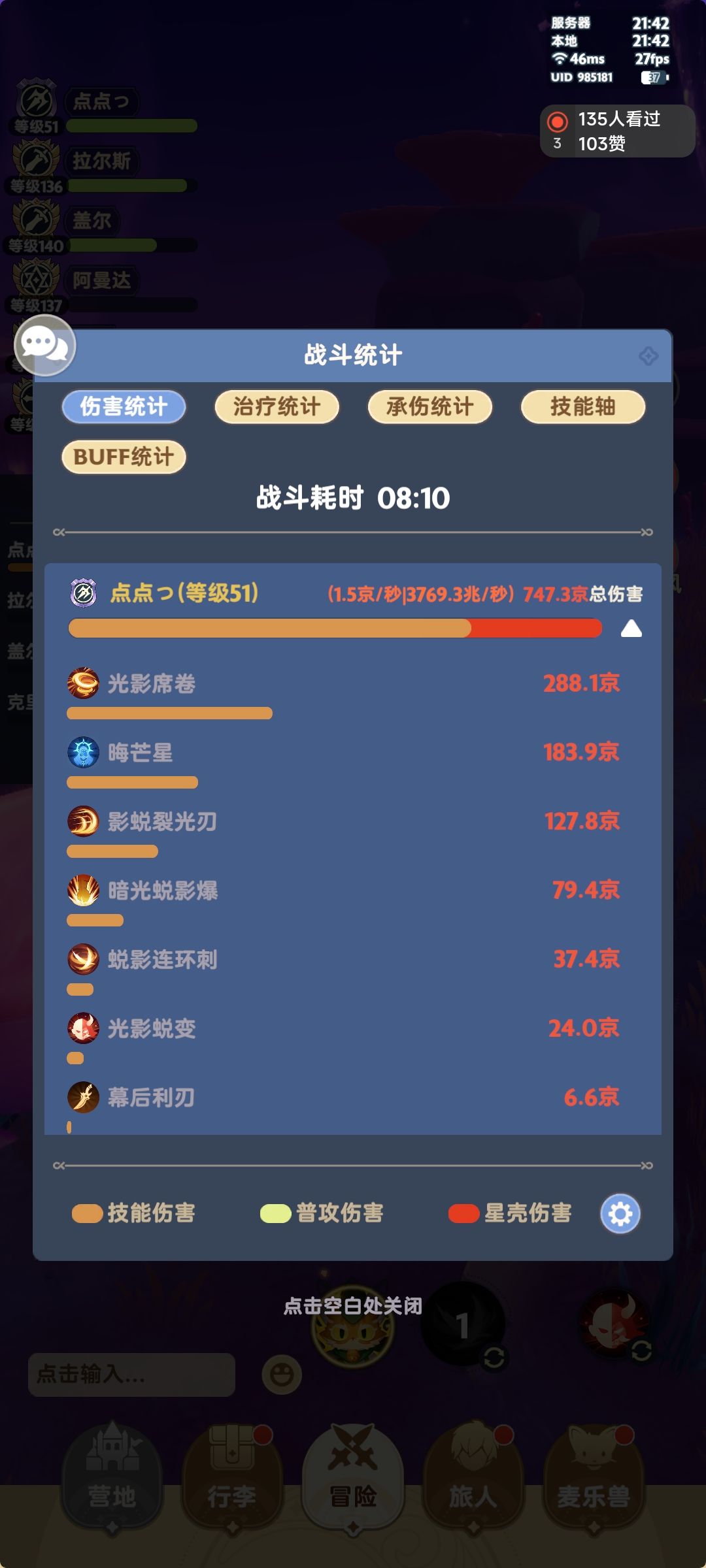The image size is (706, 1568).
Task: Collapse 点点っ's skill damage breakdown
Action: 631,629
